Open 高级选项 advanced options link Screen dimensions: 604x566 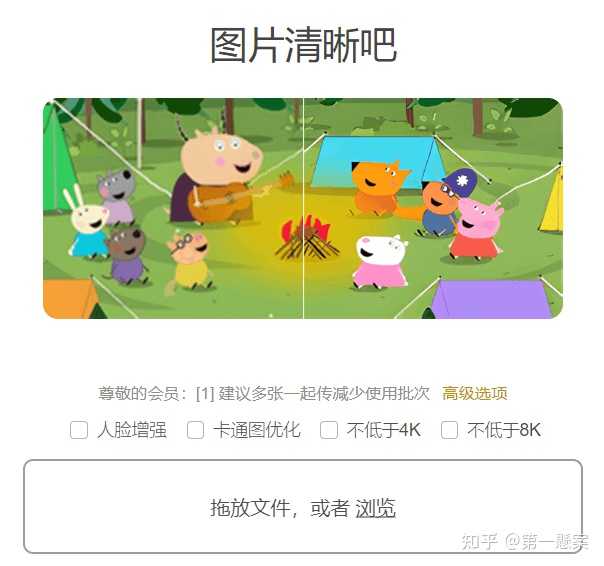point(474,393)
